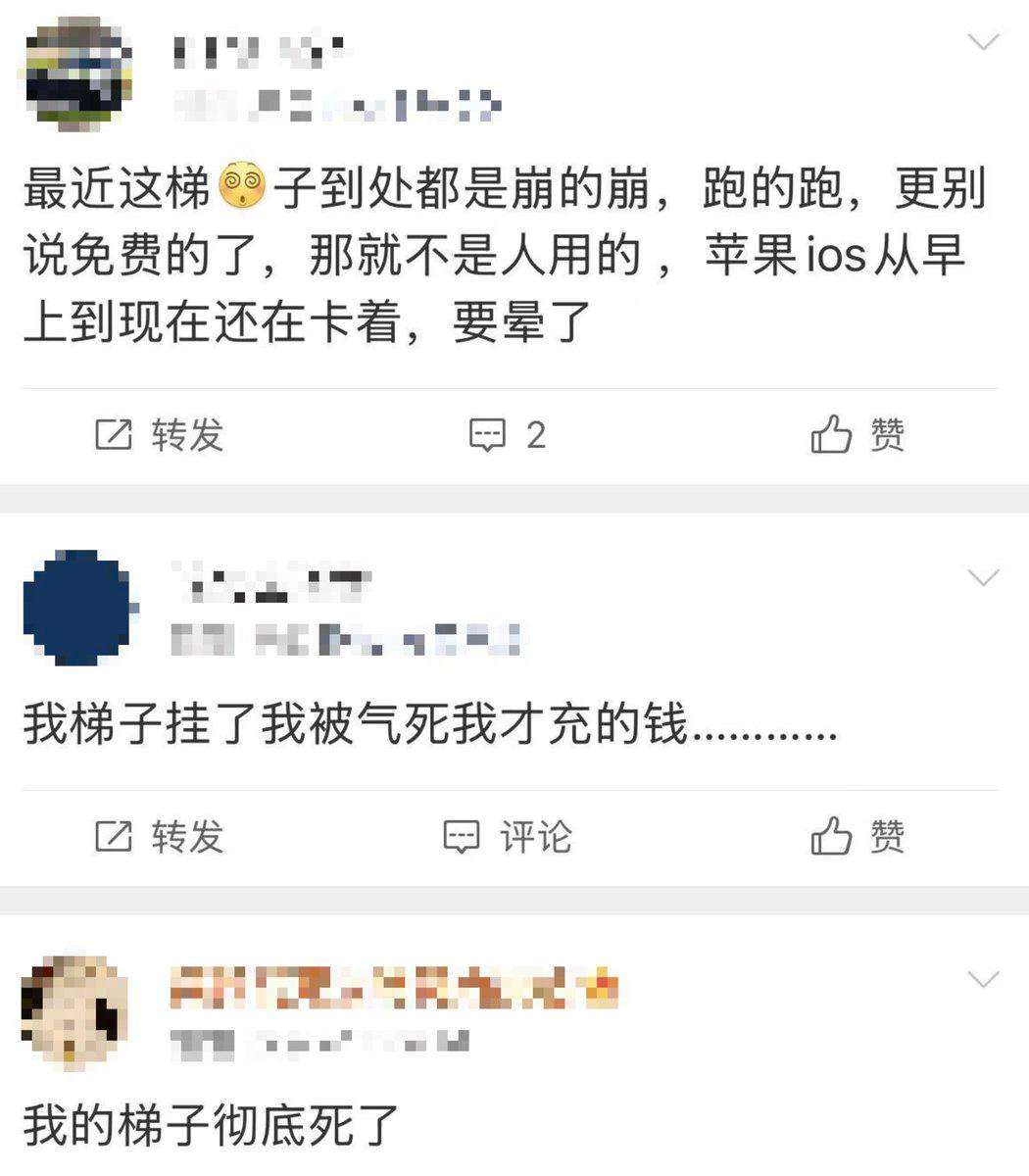
Task: Repost the 我梯子挂了 post
Action: click(160, 837)
